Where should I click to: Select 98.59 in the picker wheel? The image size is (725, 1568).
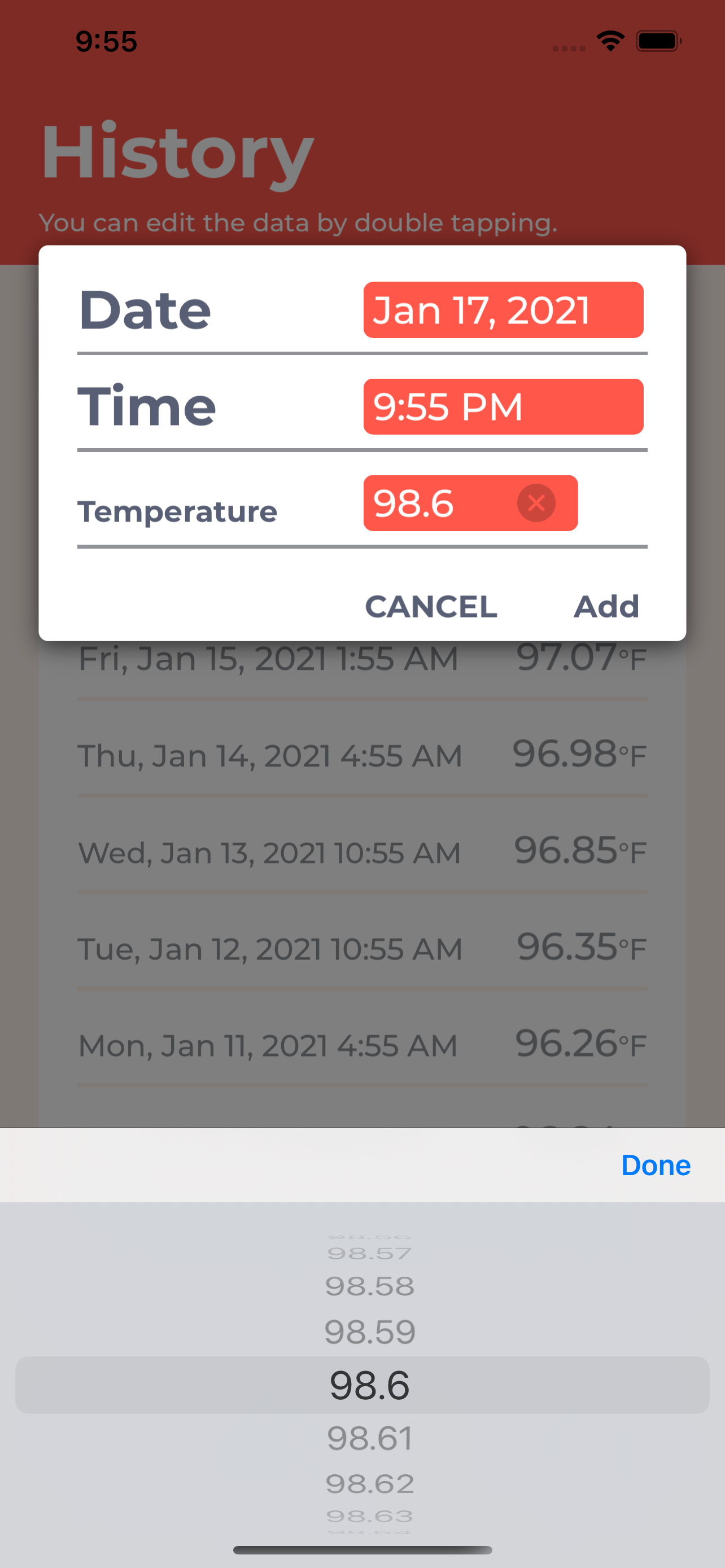pos(369,1333)
